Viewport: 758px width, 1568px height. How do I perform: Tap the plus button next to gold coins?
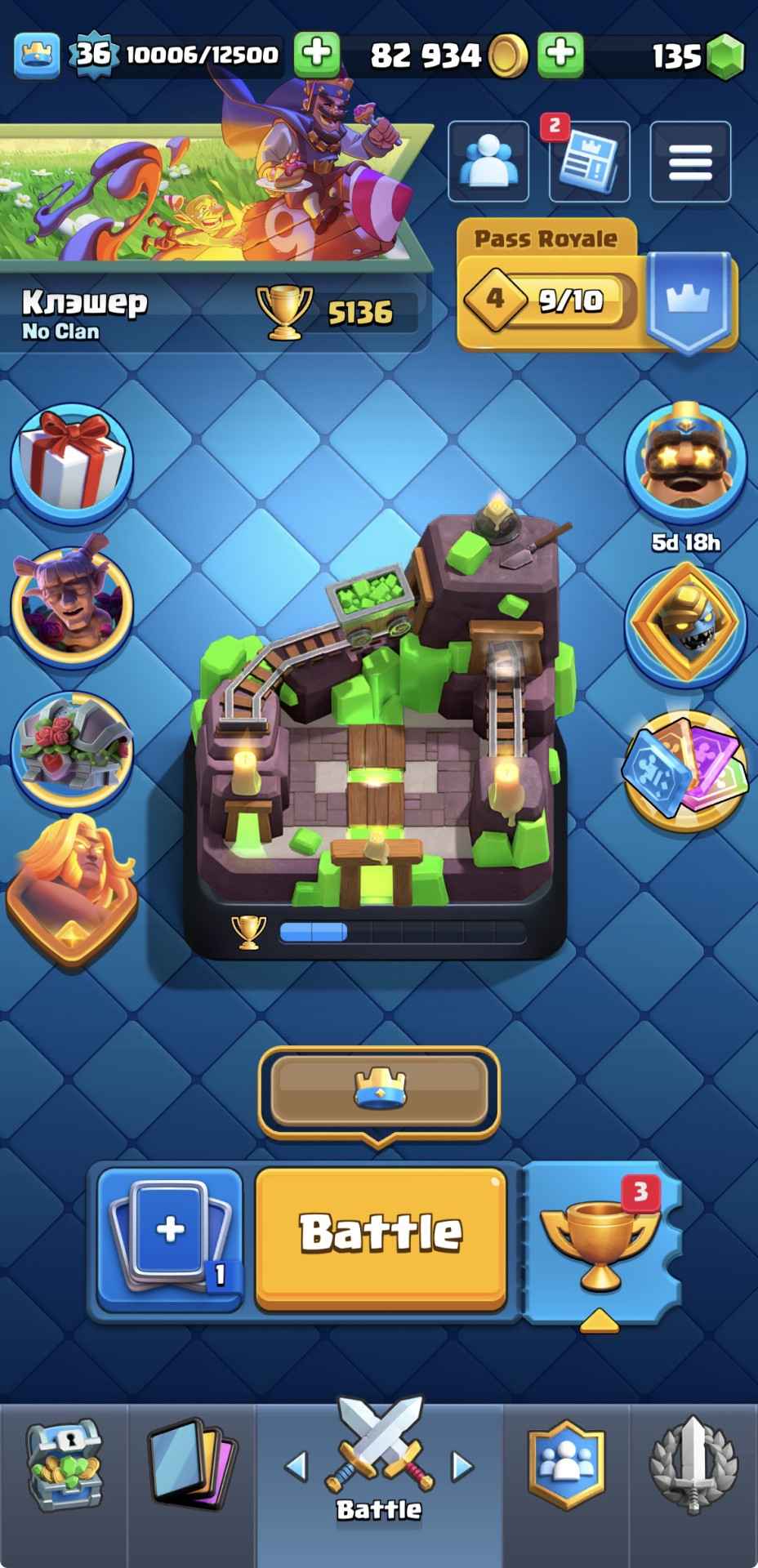[x=560, y=54]
